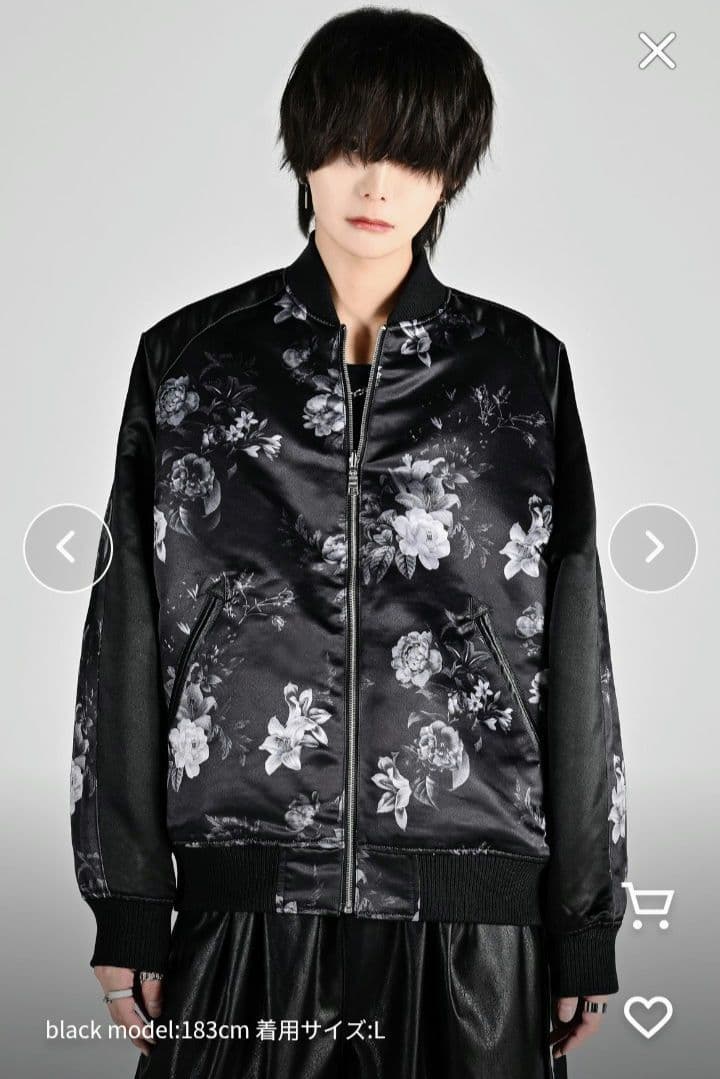The width and height of the screenshot is (720, 1079).
Task: Show the next product photo
Action: 653,547
